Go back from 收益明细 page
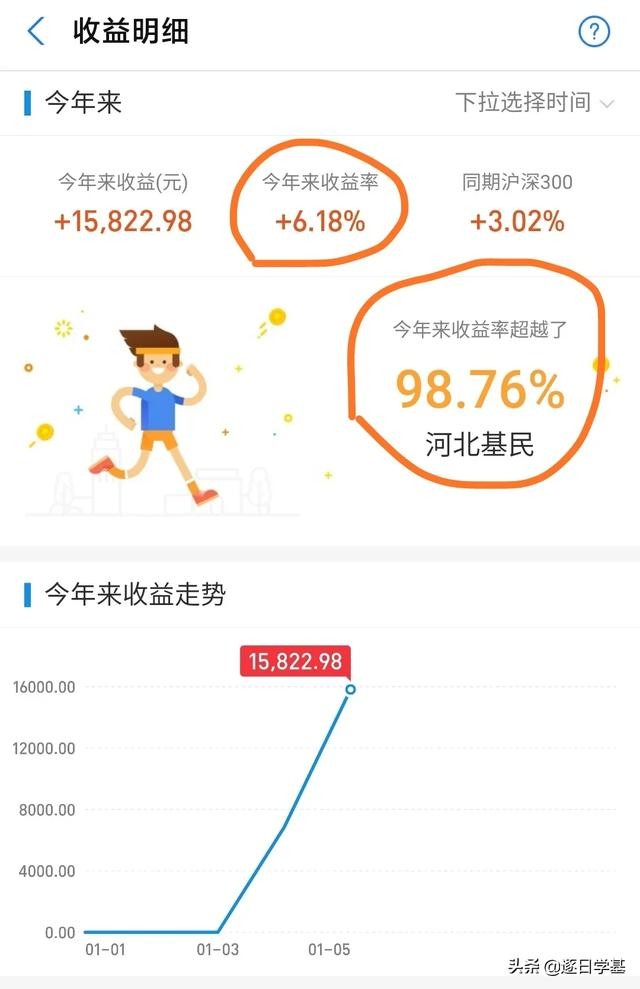The width and height of the screenshot is (640, 989). click(x=36, y=31)
